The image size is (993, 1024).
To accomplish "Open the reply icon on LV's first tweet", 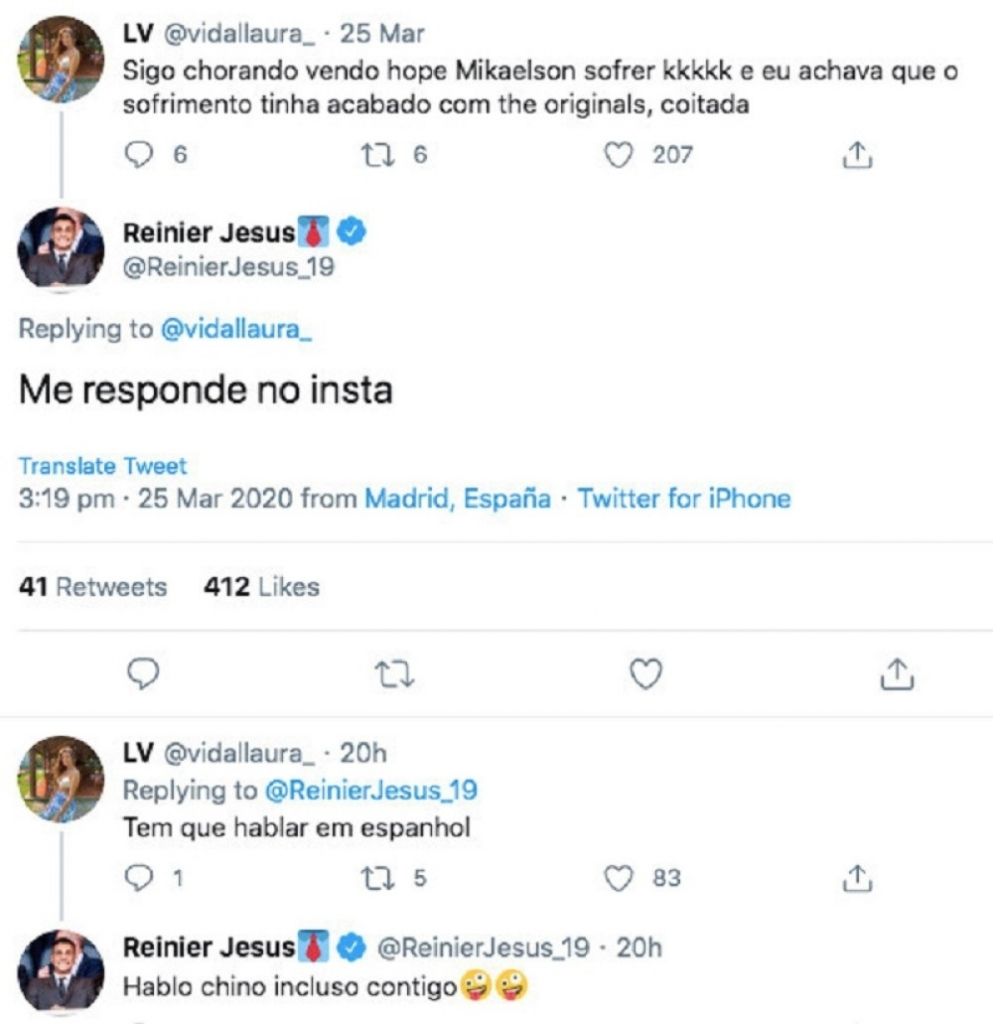I will [x=142, y=154].
